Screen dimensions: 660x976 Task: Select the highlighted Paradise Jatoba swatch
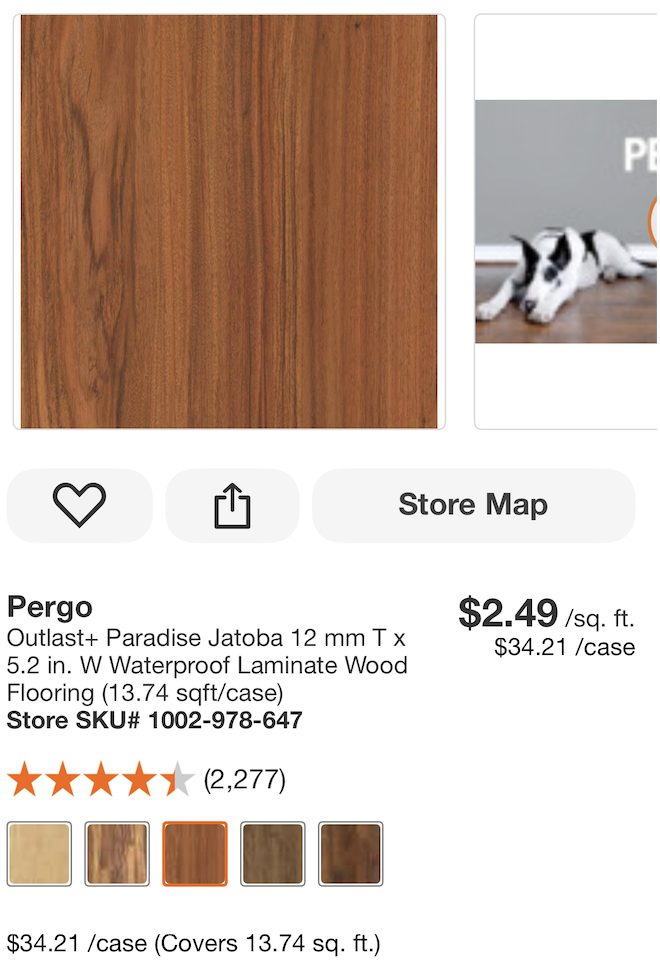pyautogui.click(x=195, y=854)
